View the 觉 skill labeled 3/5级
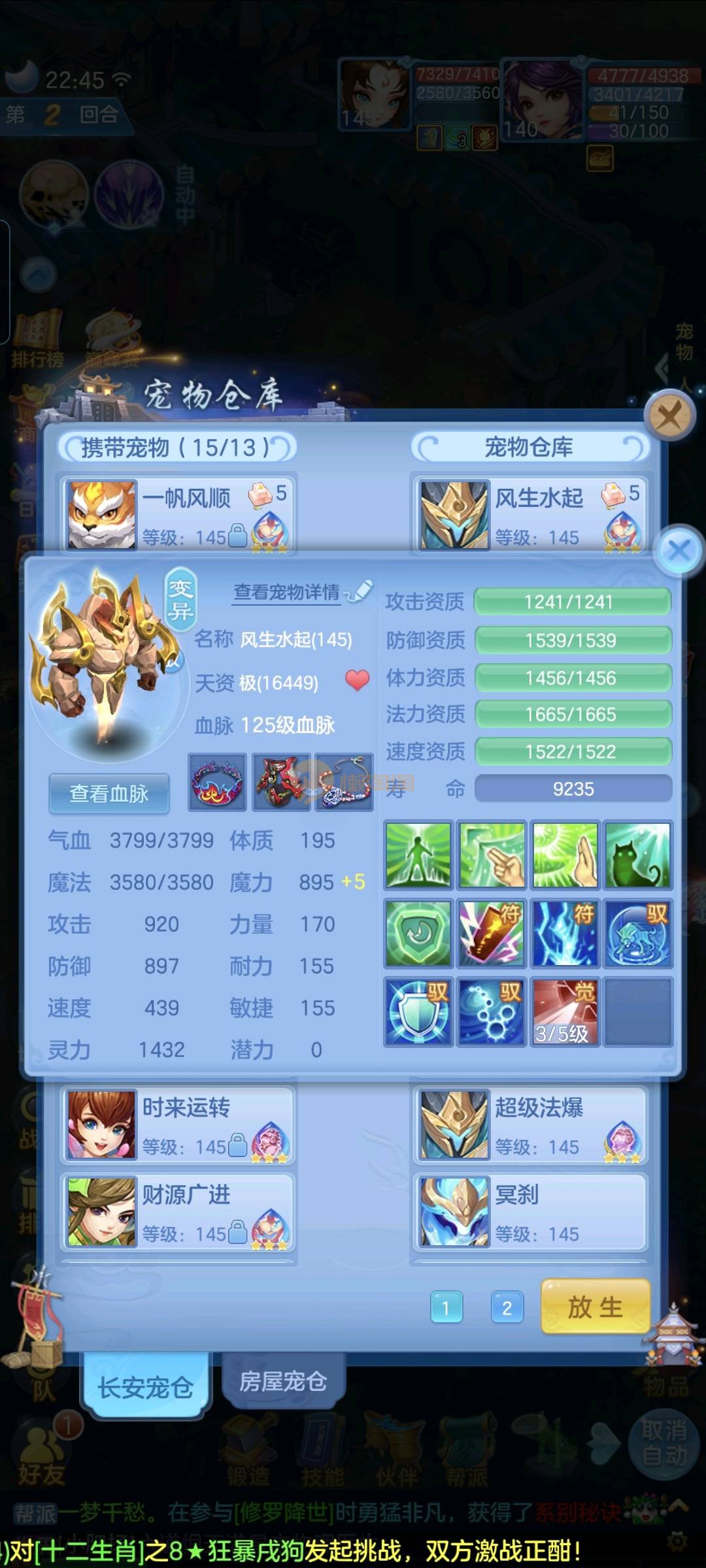This screenshot has height=1568, width=706. coord(564,1011)
